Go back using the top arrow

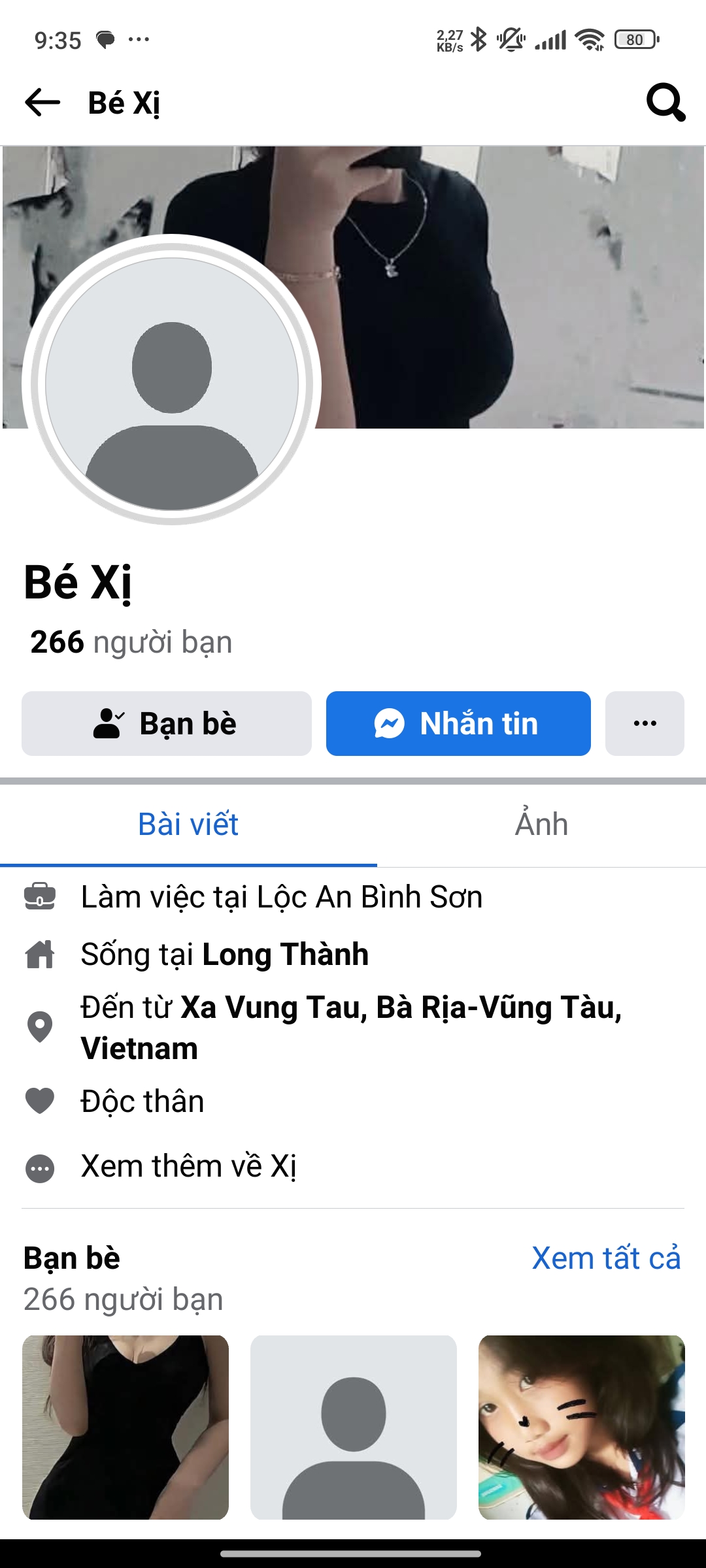[x=42, y=103]
